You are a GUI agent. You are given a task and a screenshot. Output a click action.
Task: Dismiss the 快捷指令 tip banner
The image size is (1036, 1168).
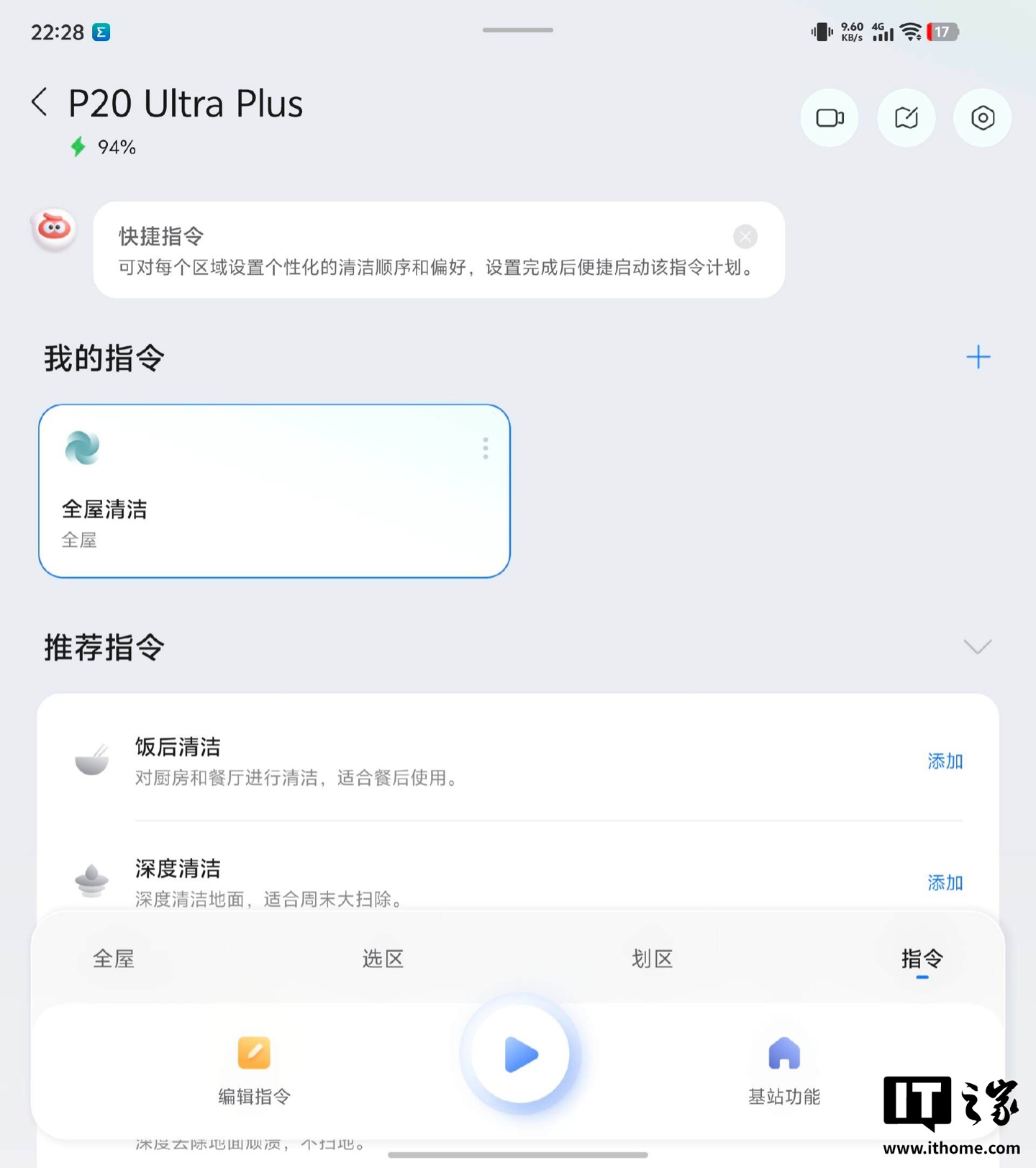(745, 237)
